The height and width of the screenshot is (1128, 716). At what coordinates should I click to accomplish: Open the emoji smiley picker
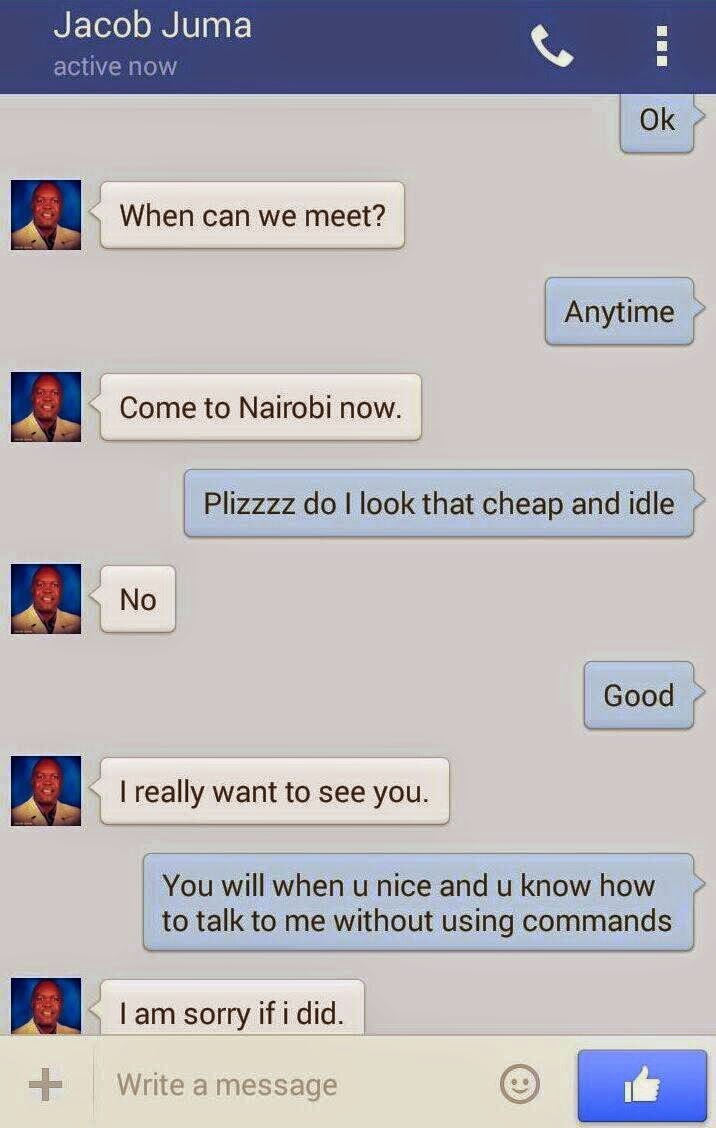pyautogui.click(x=520, y=1085)
